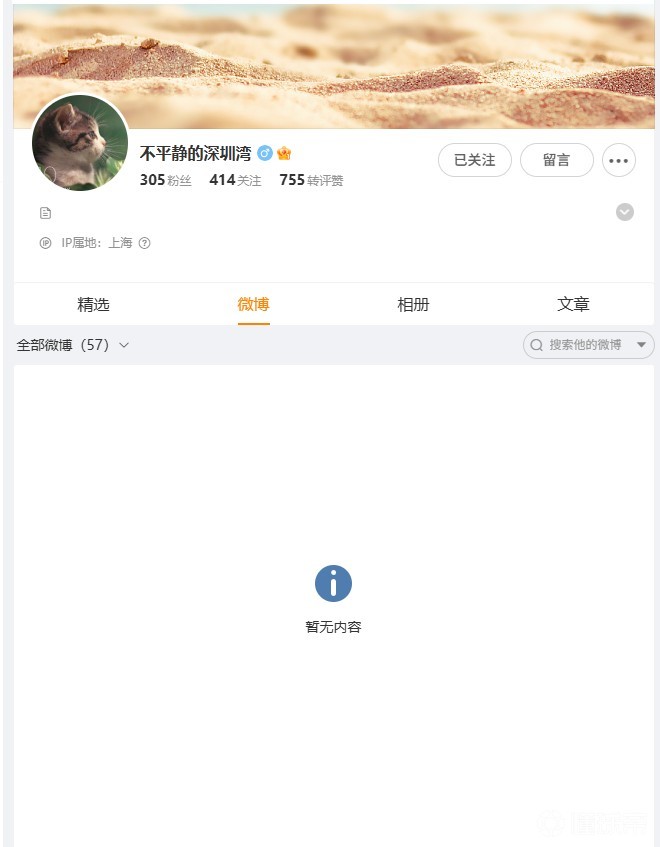The width and height of the screenshot is (660, 847).
Task: Open the search options dropdown arrow
Action: tap(642, 345)
